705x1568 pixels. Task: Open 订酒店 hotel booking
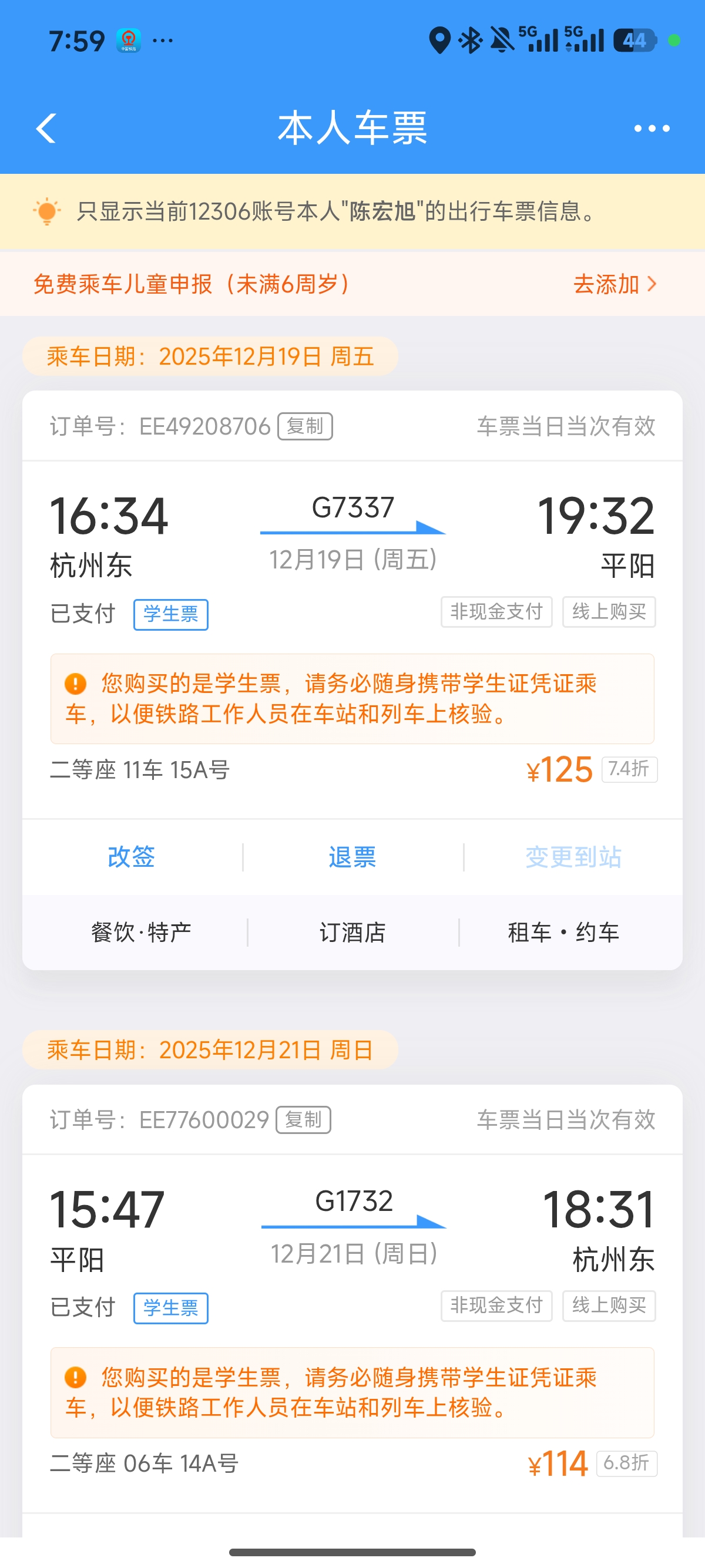pos(352,933)
